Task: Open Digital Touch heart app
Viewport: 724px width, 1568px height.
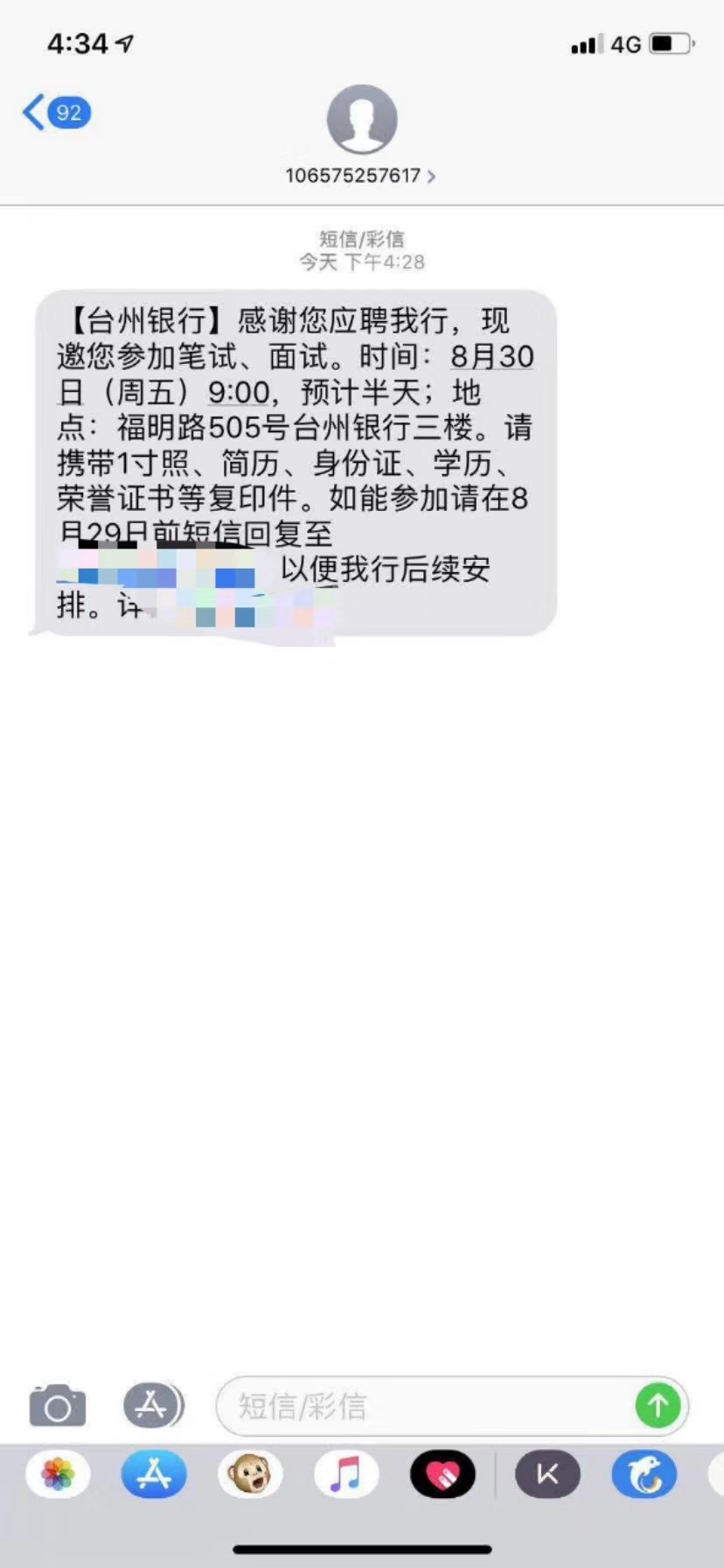Action: (x=442, y=1474)
